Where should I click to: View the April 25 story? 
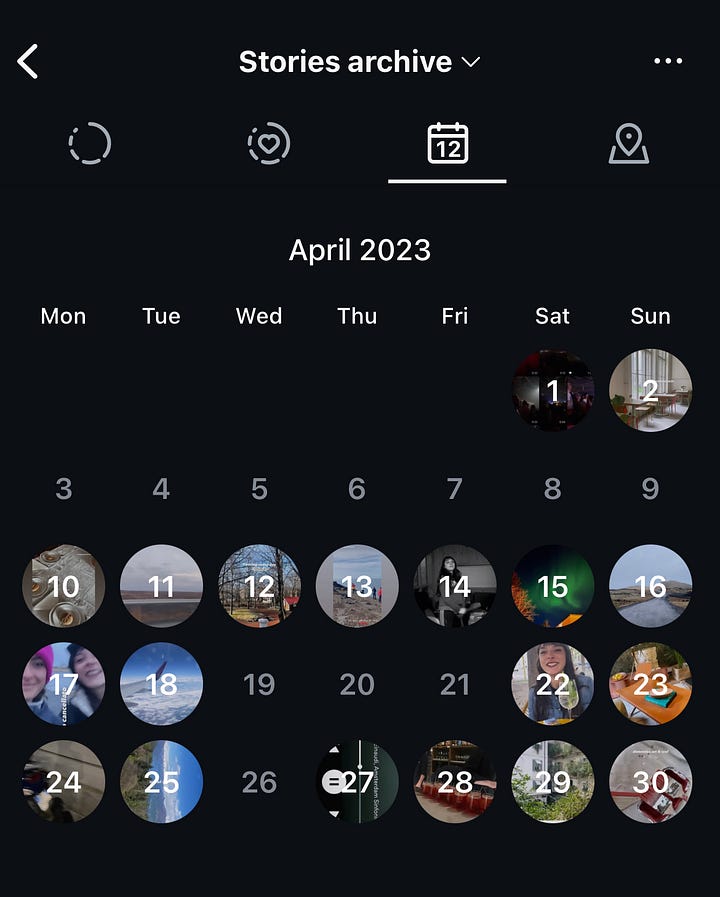(161, 782)
